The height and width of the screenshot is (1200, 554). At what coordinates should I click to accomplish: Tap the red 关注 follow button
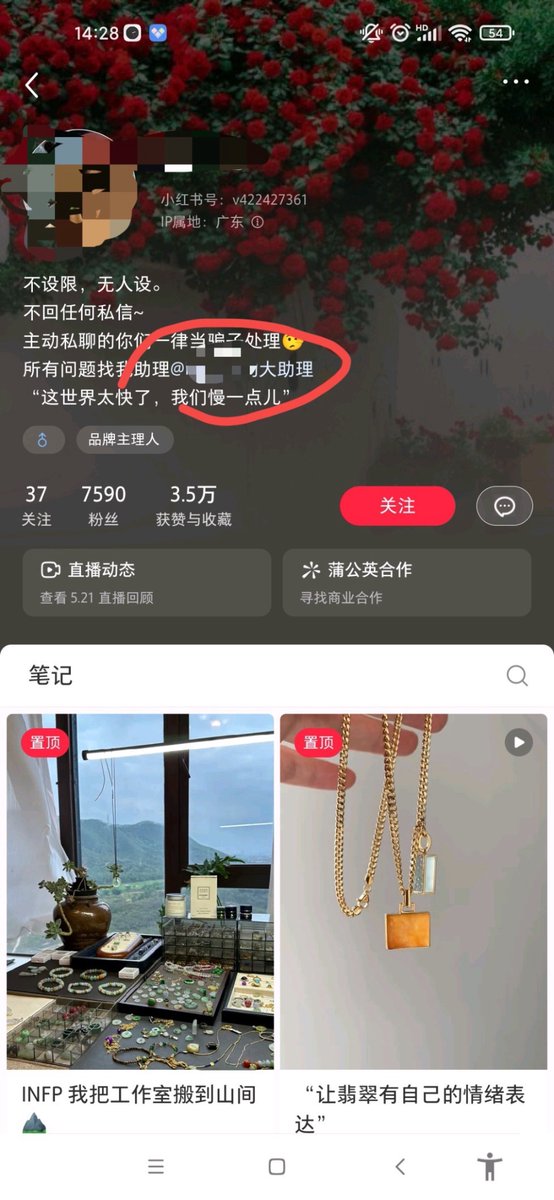pos(397,506)
